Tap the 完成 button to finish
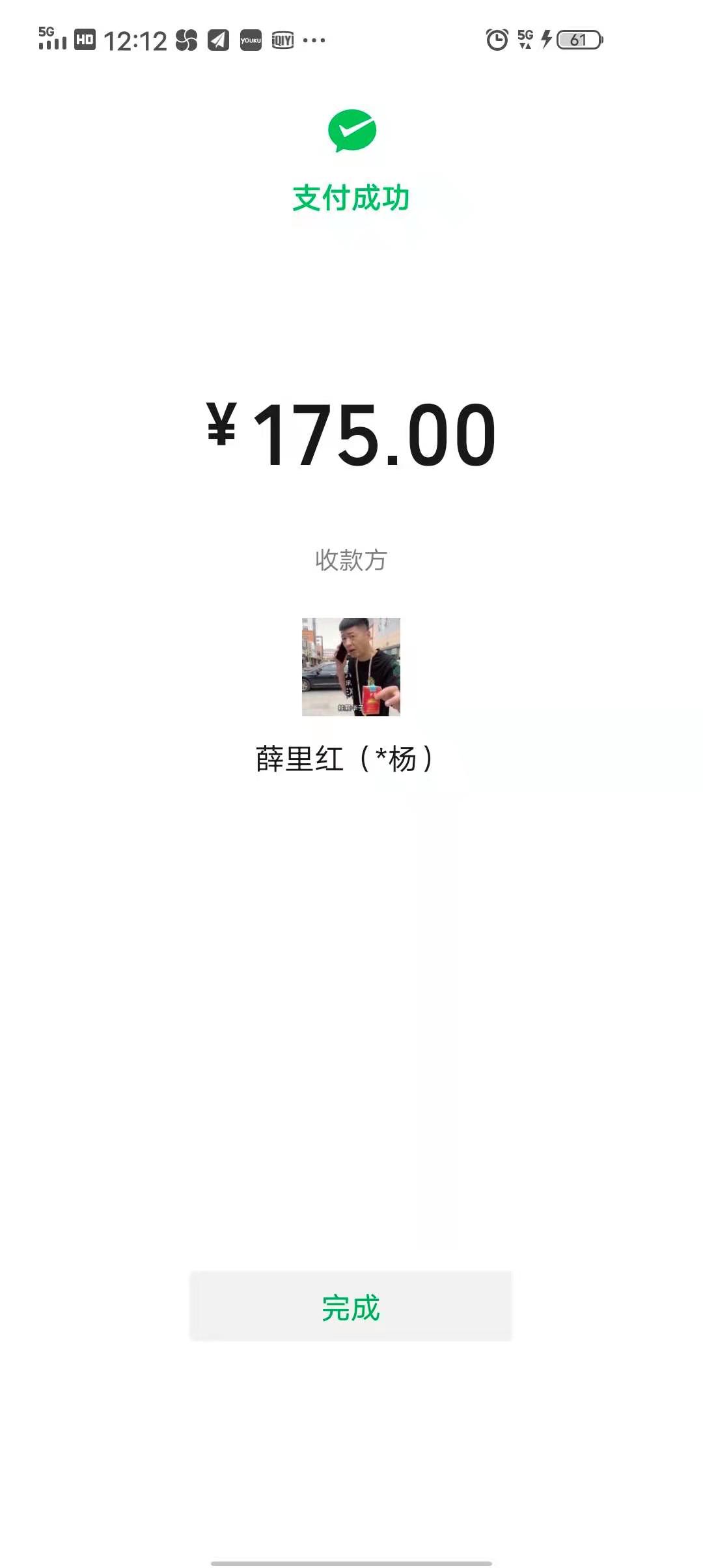The width and height of the screenshot is (703, 1568). coord(351,1306)
